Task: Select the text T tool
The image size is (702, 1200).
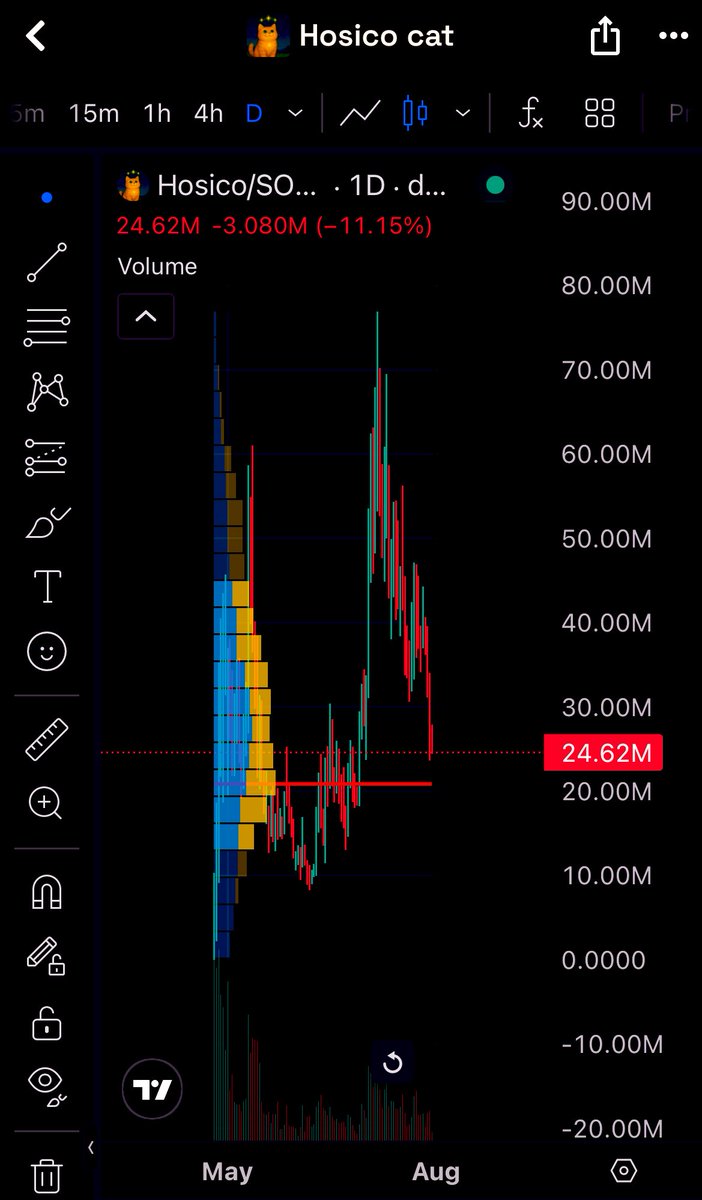Action: click(47, 587)
